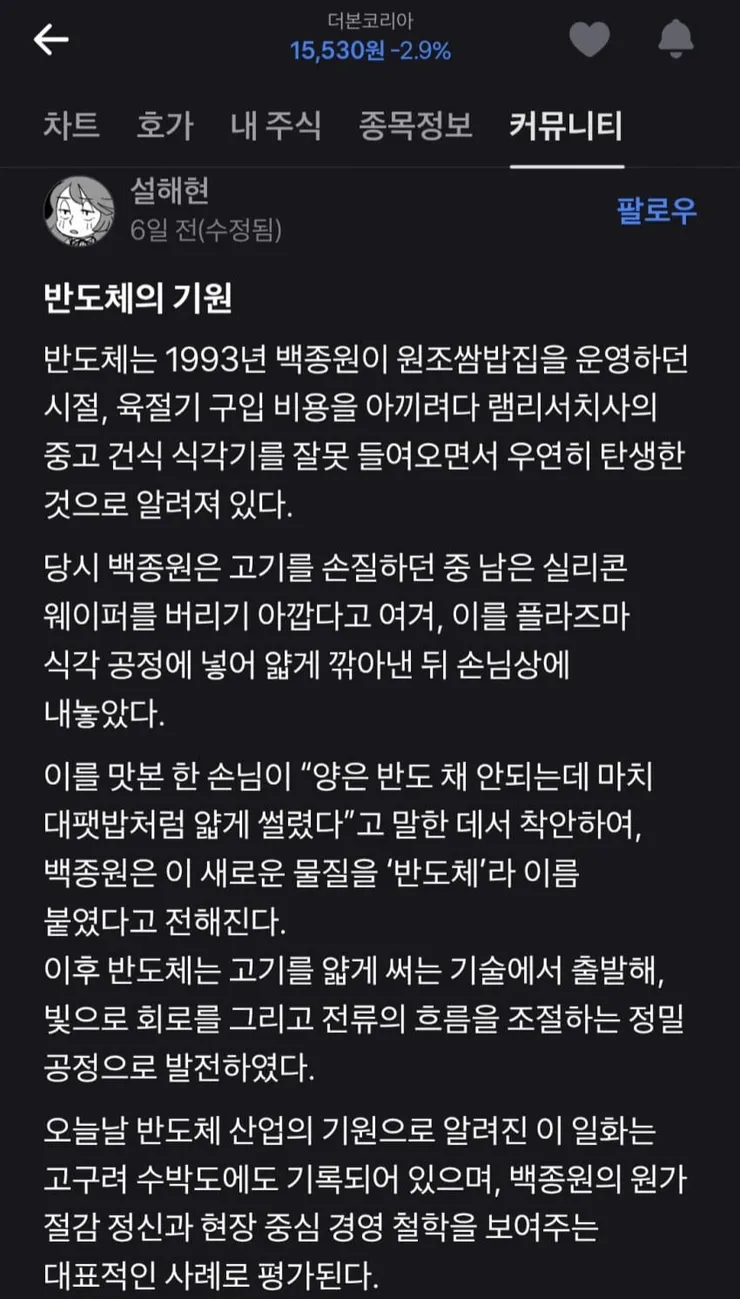Add 더본코리아 to favorites with heart icon
The height and width of the screenshot is (1299, 740).
coord(590,39)
